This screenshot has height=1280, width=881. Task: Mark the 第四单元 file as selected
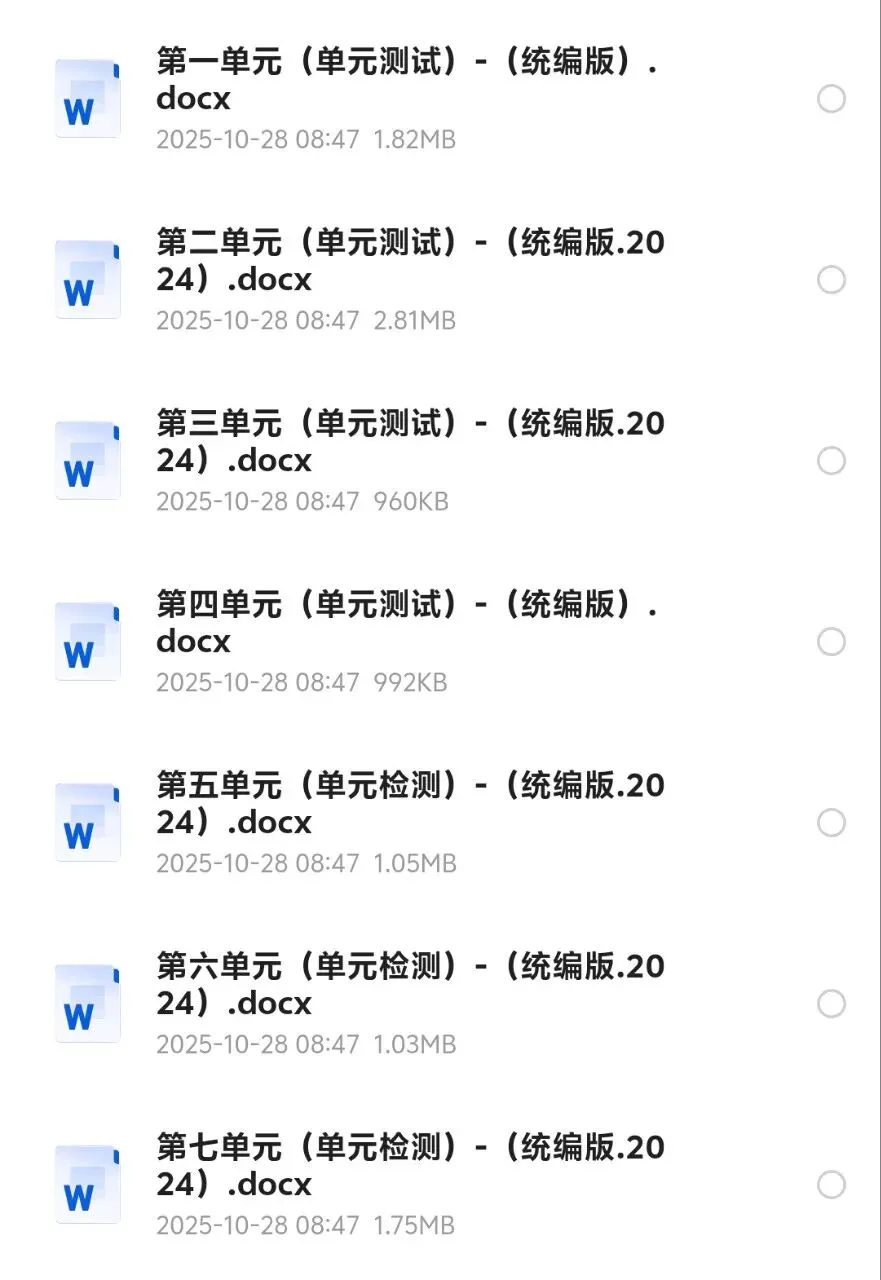point(831,642)
